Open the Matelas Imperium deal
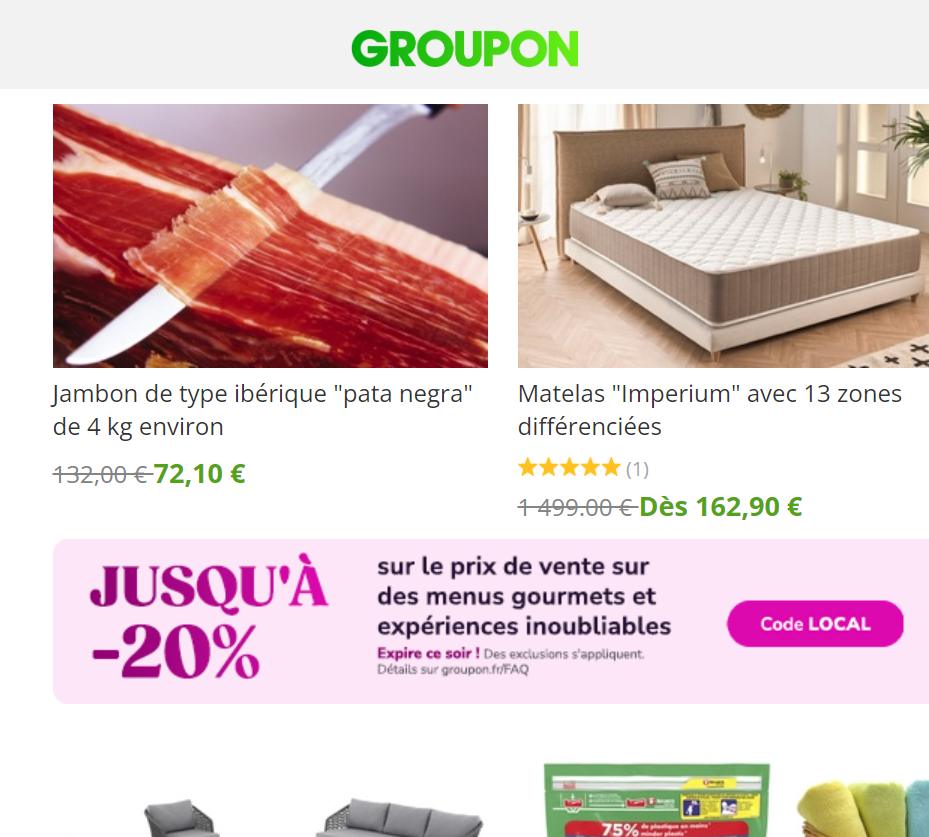This screenshot has width=929, height=837. pyautogui.click(x=722, y=236)
